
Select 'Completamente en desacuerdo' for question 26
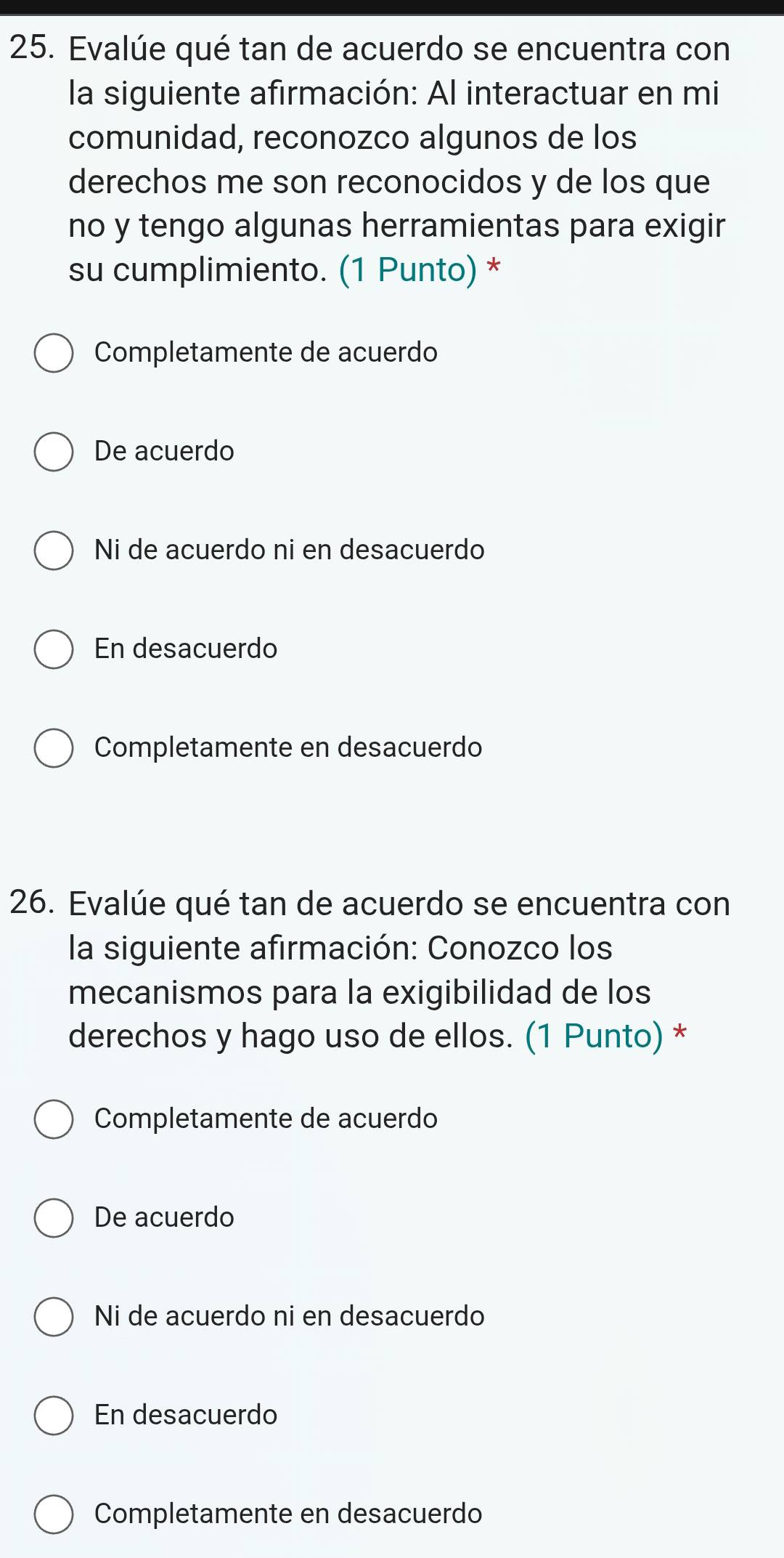54,1514
